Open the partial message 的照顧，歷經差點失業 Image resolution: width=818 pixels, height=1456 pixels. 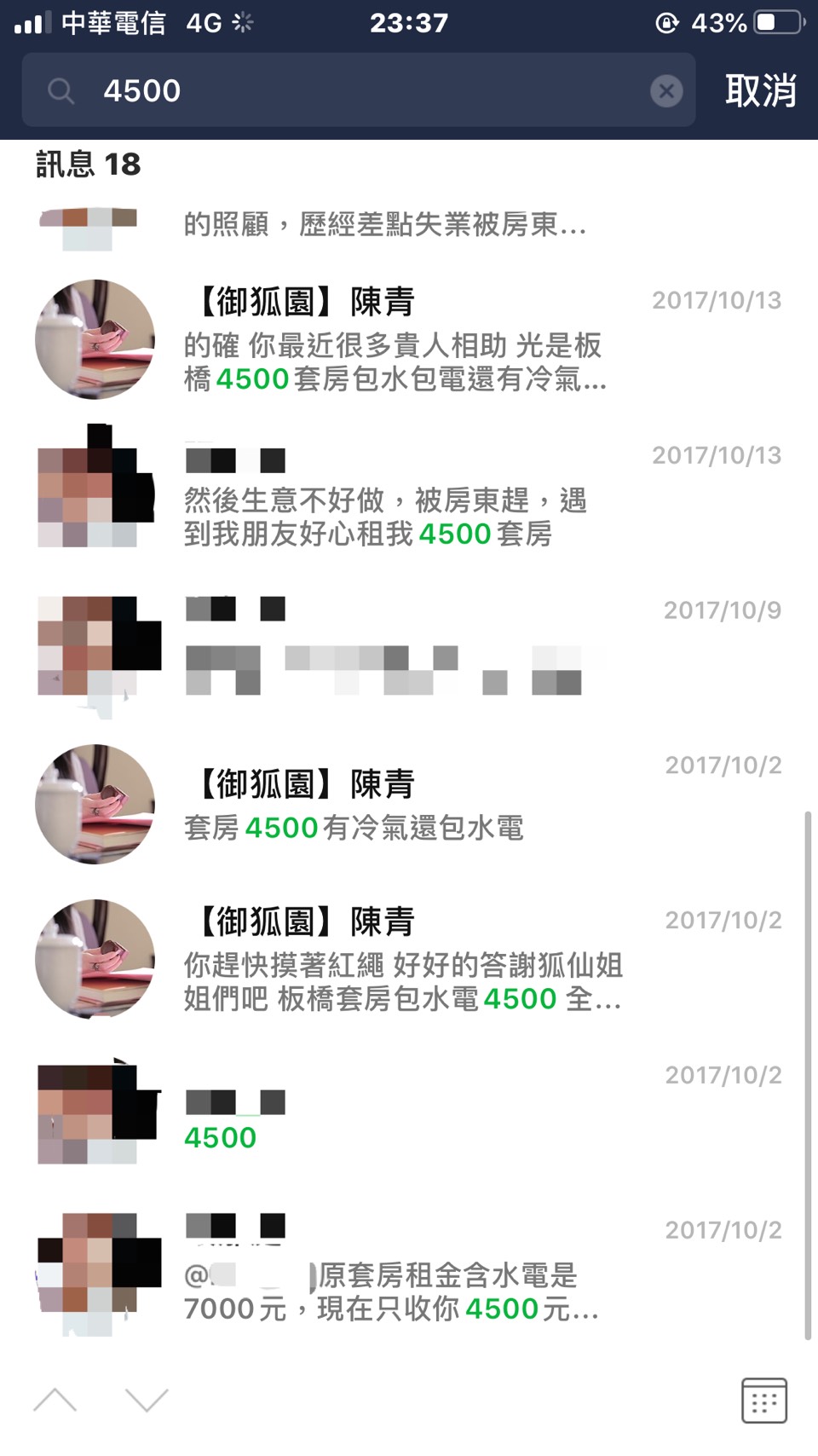point(409,225)
